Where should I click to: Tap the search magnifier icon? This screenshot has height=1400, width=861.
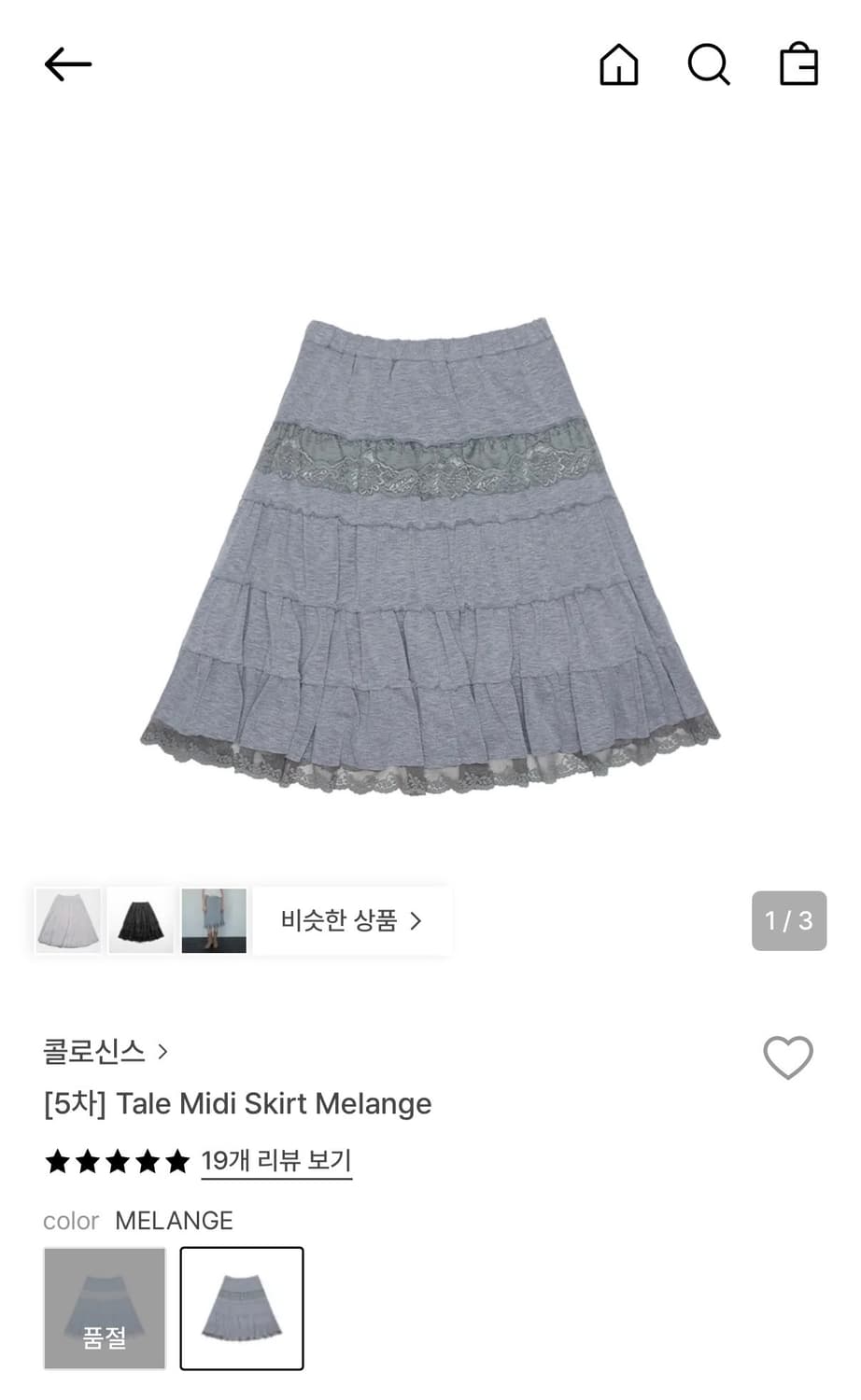[x=709, y=65]
